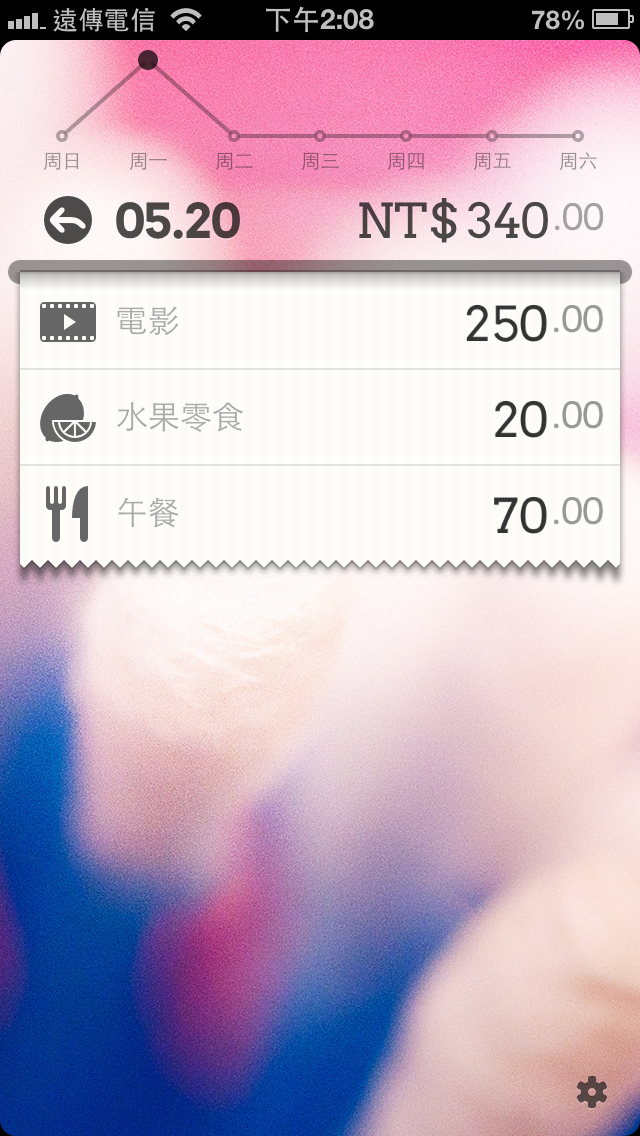Select the 周日 point on the chart
Viewport: 640px width, 1136px height.
(62, 135)
